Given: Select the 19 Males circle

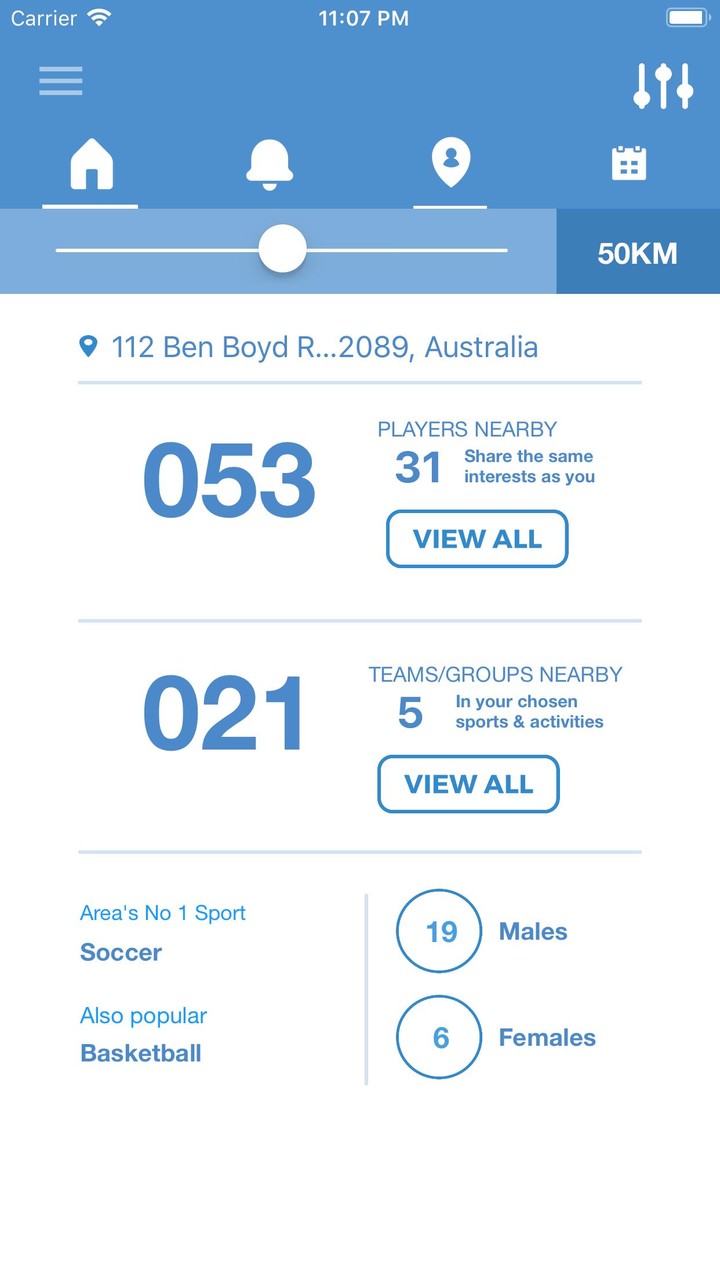Looking at the screenshot, I should 439,931.
